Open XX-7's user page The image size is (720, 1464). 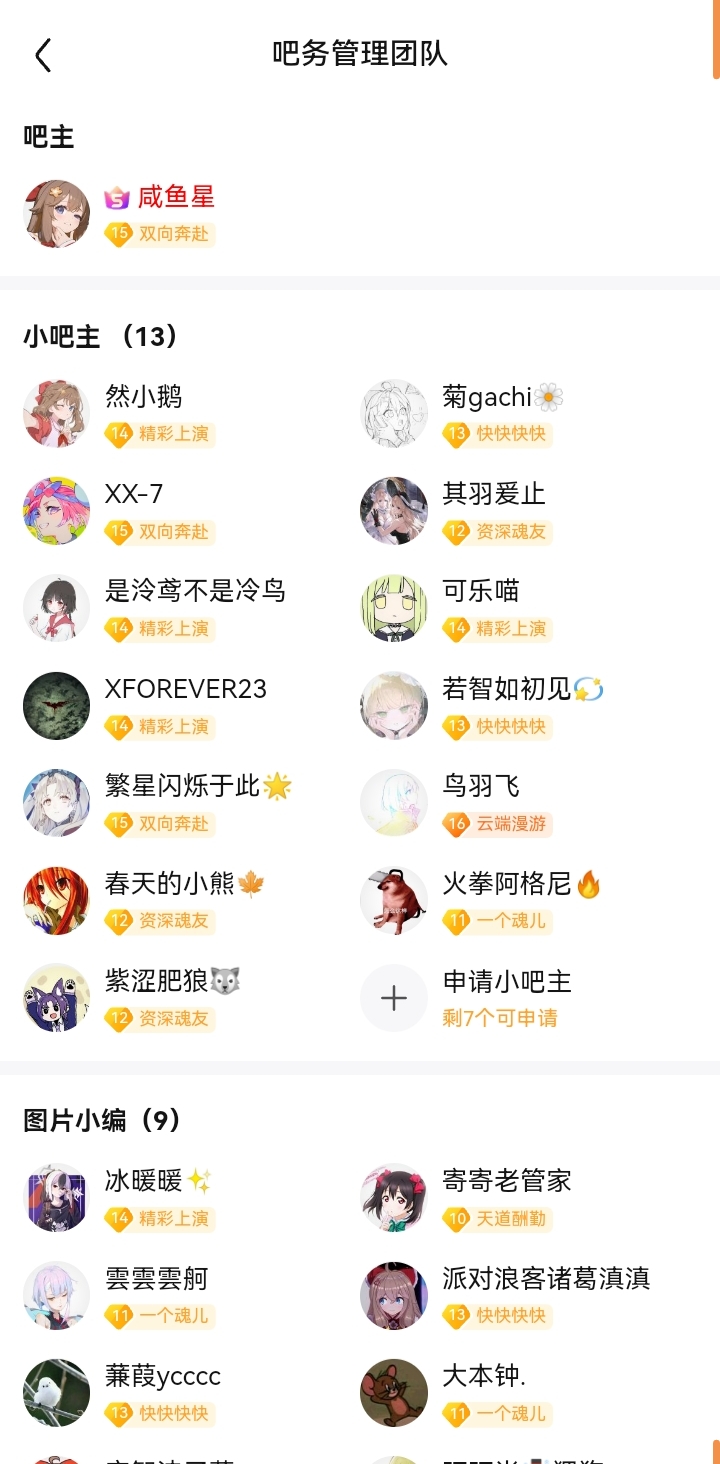[56, 510]
